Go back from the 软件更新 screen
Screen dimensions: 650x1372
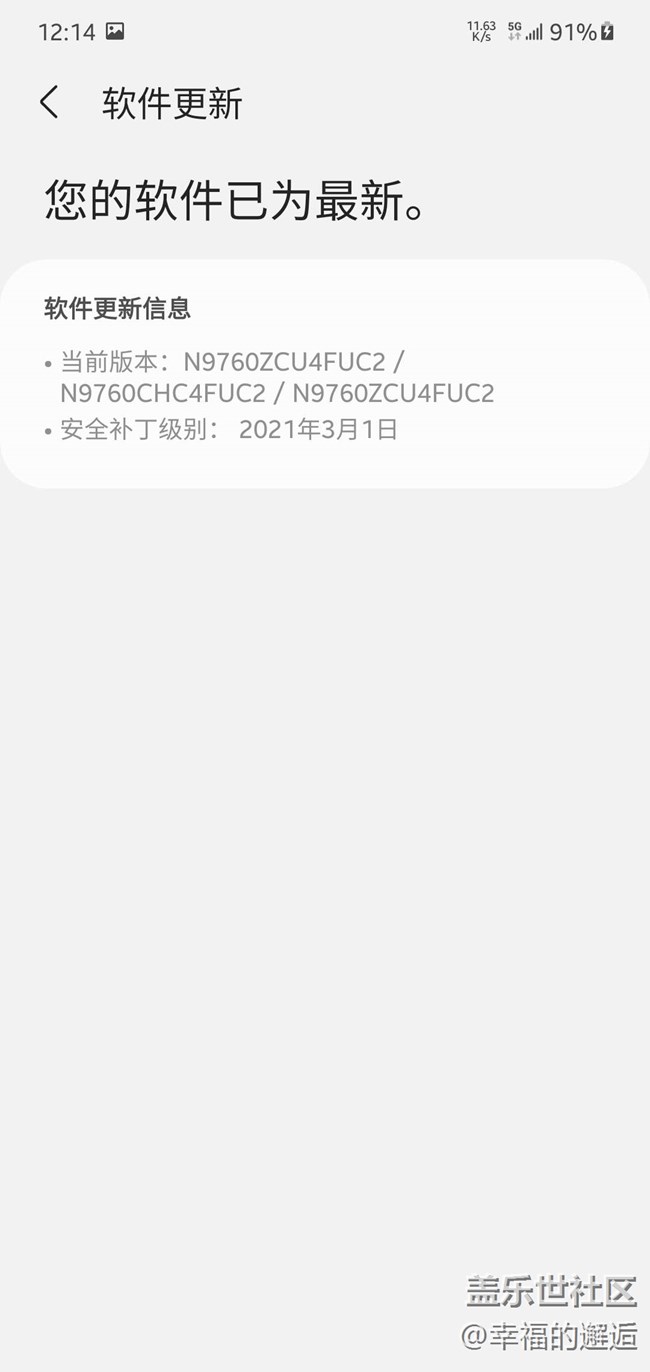49,103
